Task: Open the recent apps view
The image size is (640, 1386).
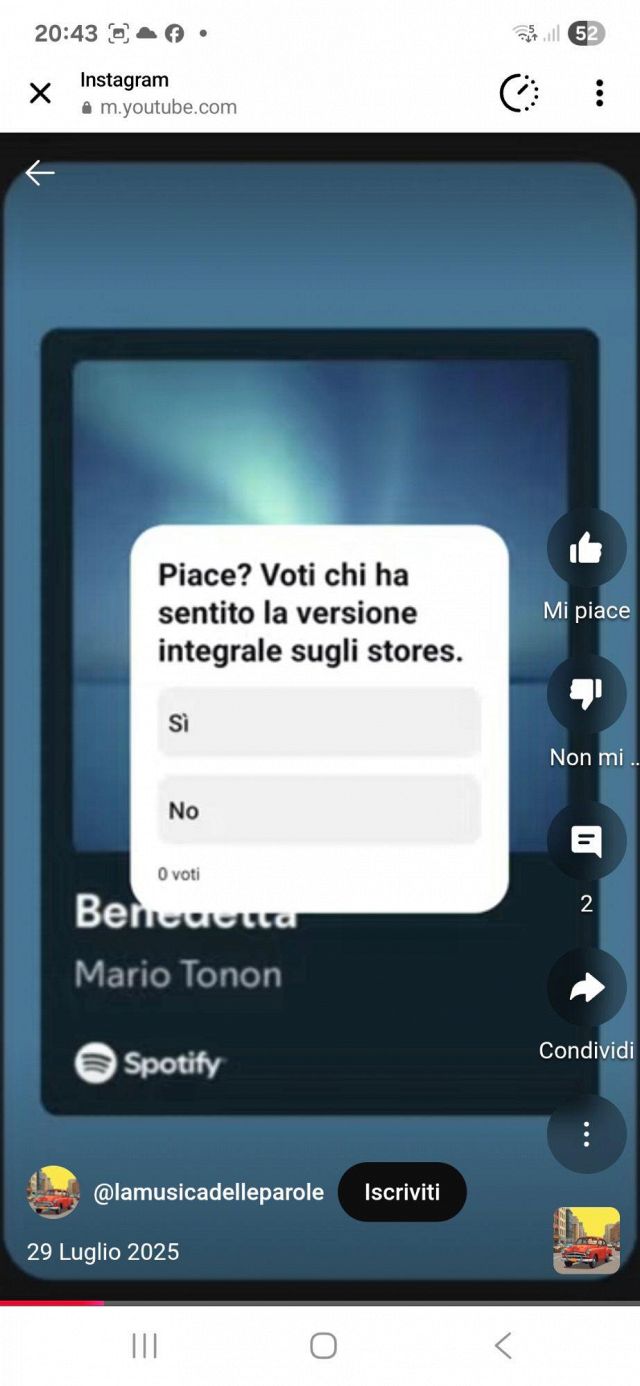Action: click(x=145, y=1345)
